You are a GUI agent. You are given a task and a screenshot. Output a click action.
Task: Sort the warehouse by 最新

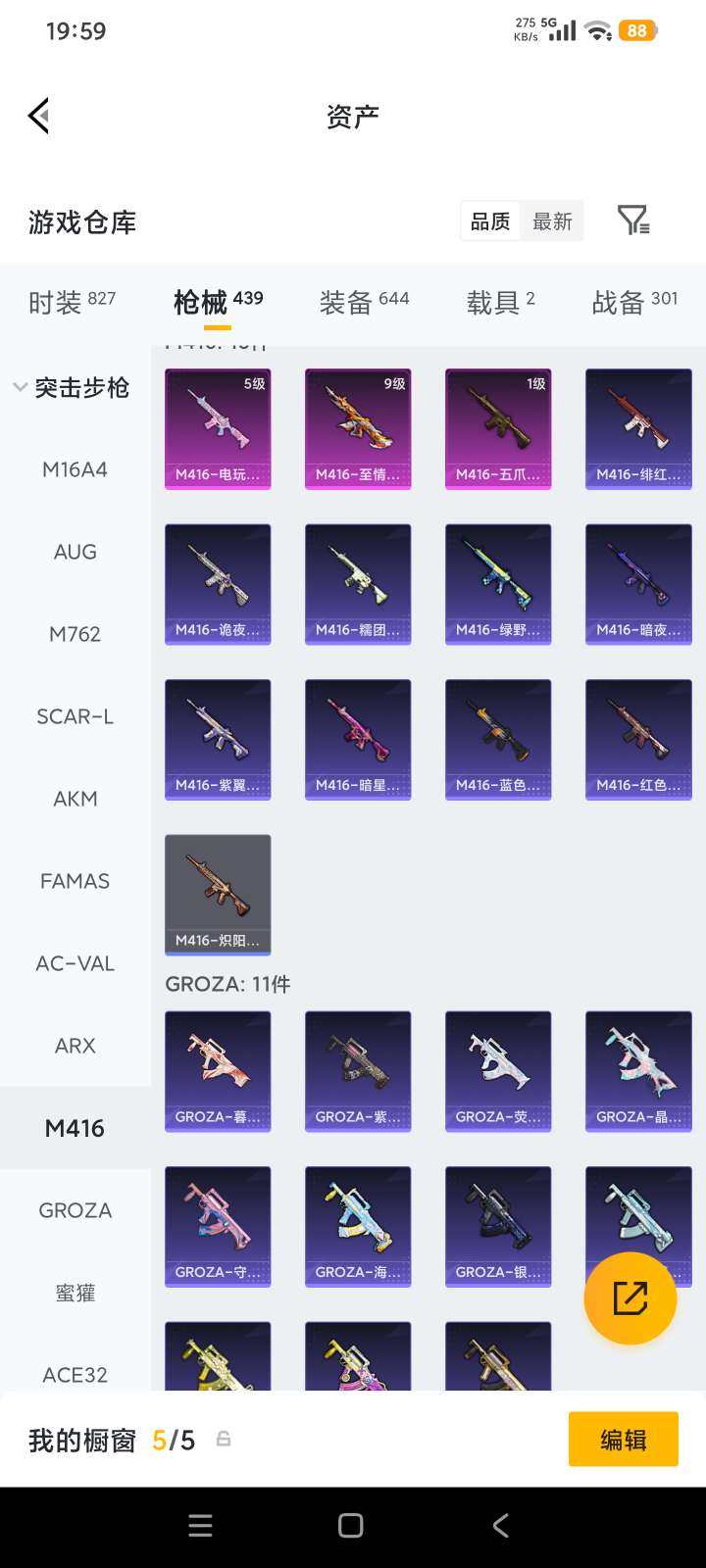coord(552,221)
